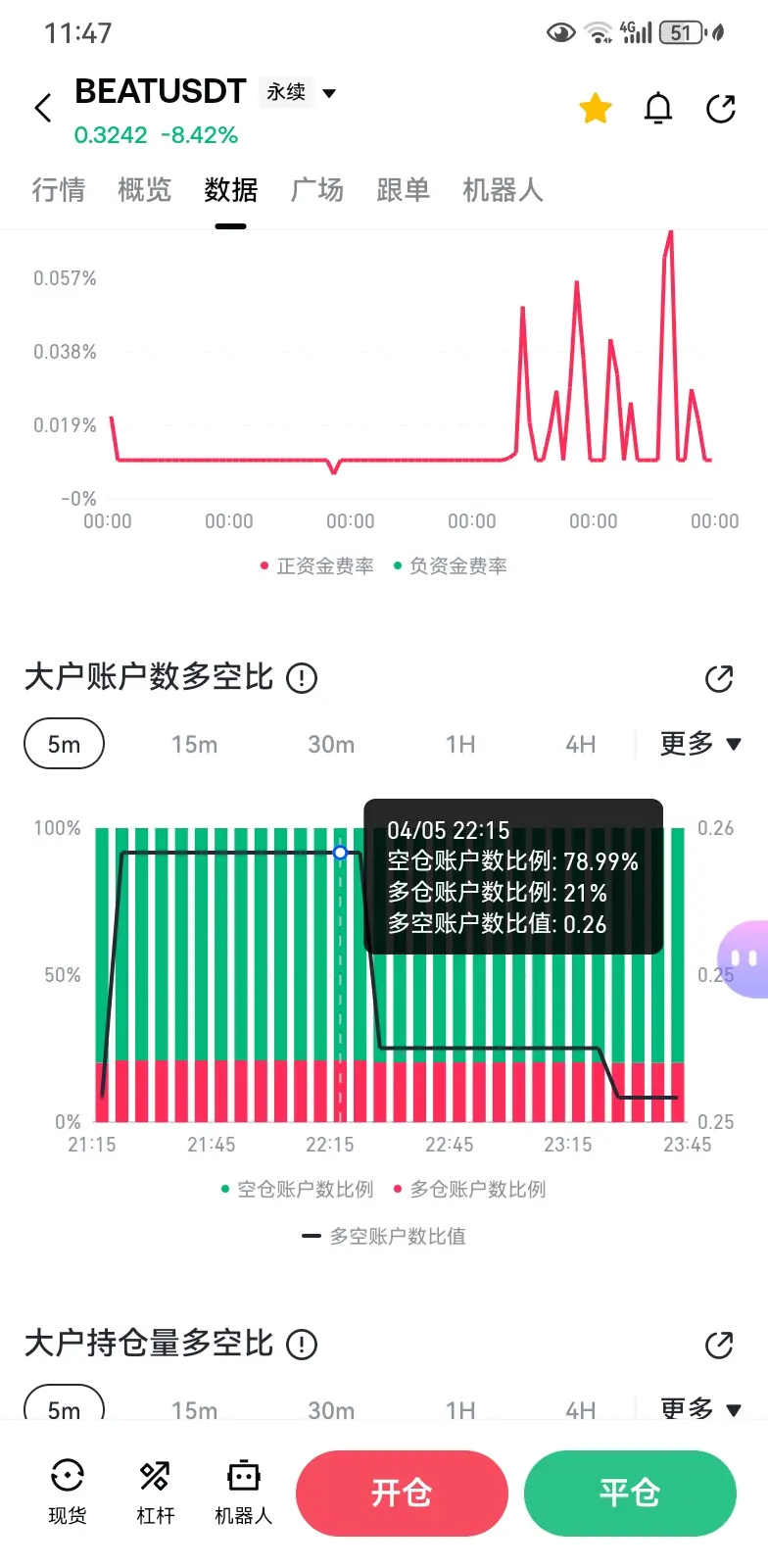Select the highlighted data point on the ratio chart
768x1568 pixels.
(339, 853)
